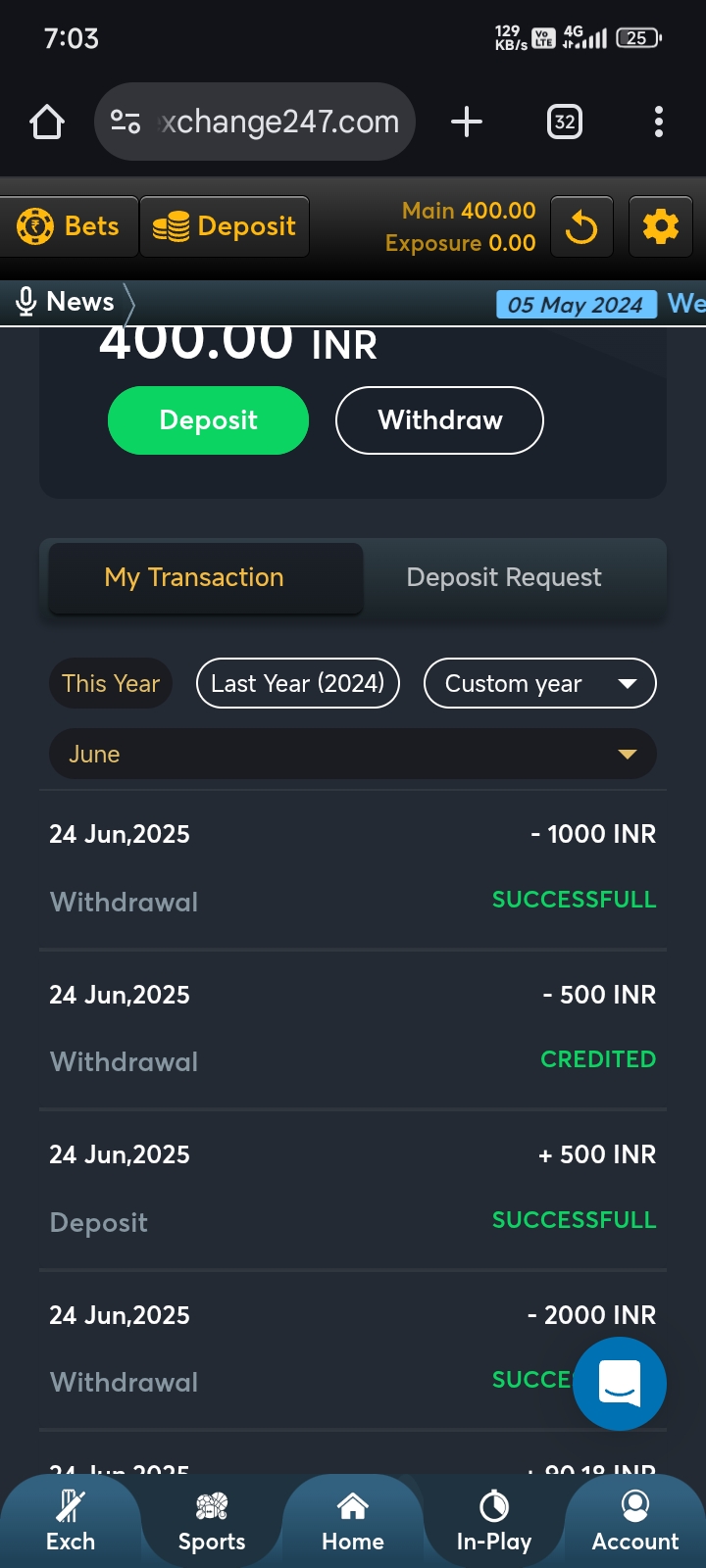This screenshot has width=706, height=1568.
Task: Open the June month selector
Action: point(353,754)
